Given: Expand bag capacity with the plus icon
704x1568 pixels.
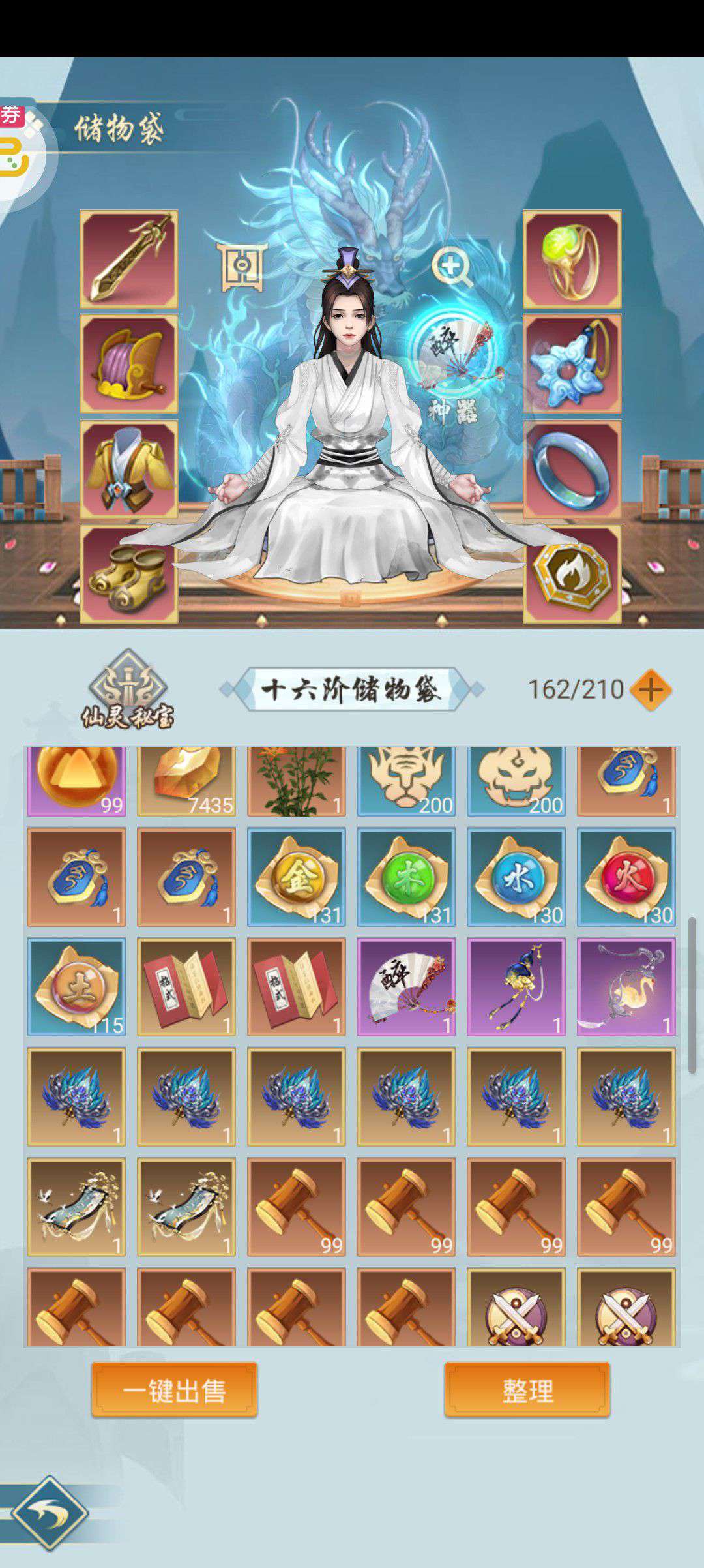Looking at the screenshot, I should [x=651, y=689].
